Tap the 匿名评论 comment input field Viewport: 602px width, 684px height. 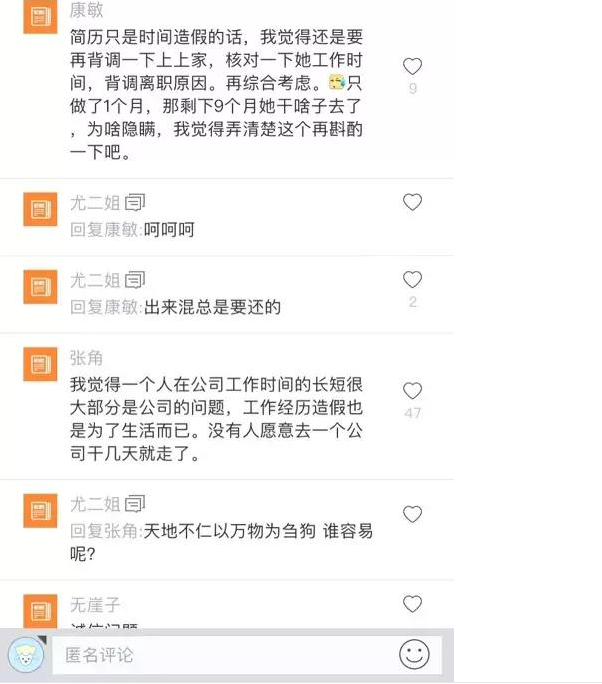(x=220, y=655)
